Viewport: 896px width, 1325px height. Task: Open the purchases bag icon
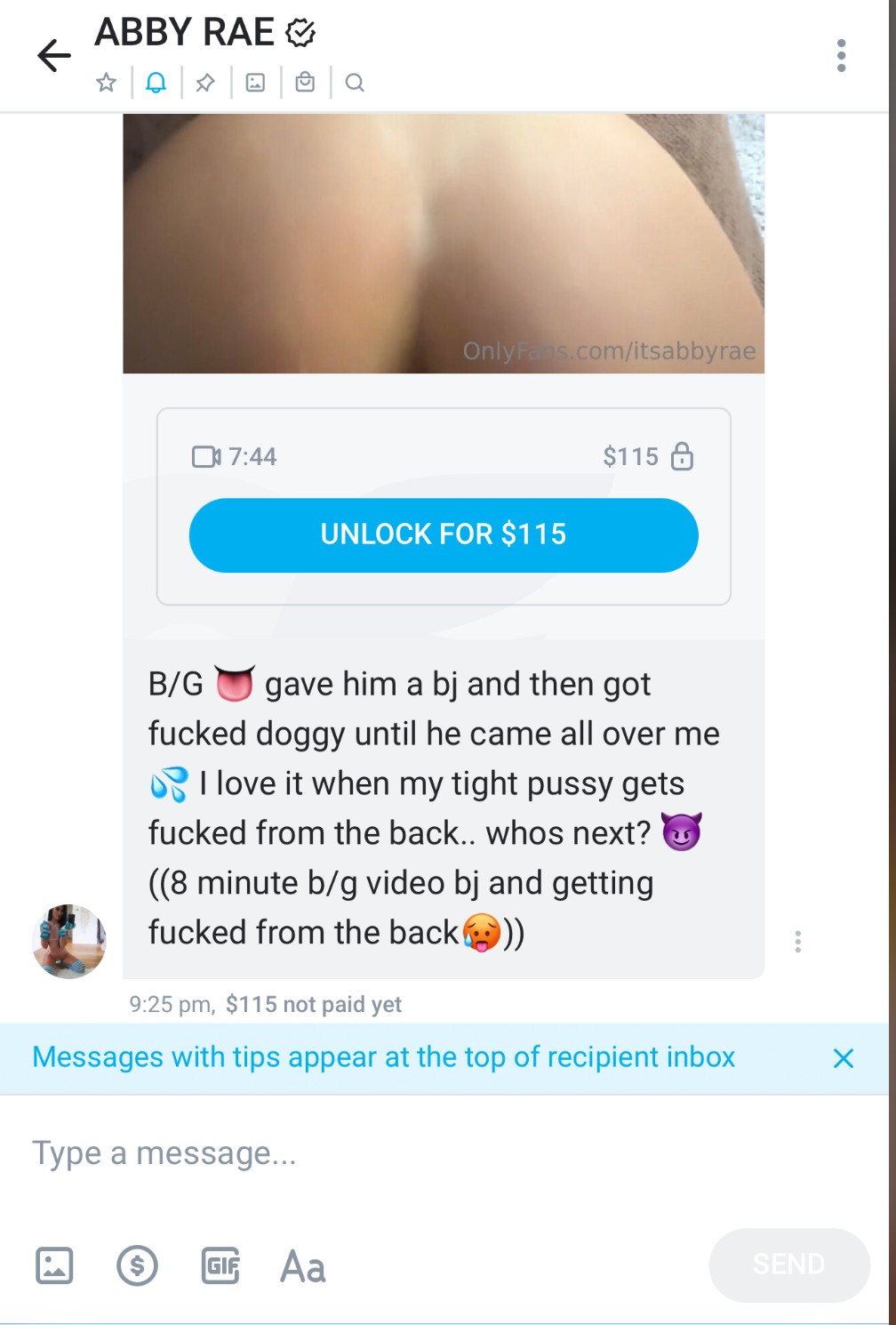(305, 83)
